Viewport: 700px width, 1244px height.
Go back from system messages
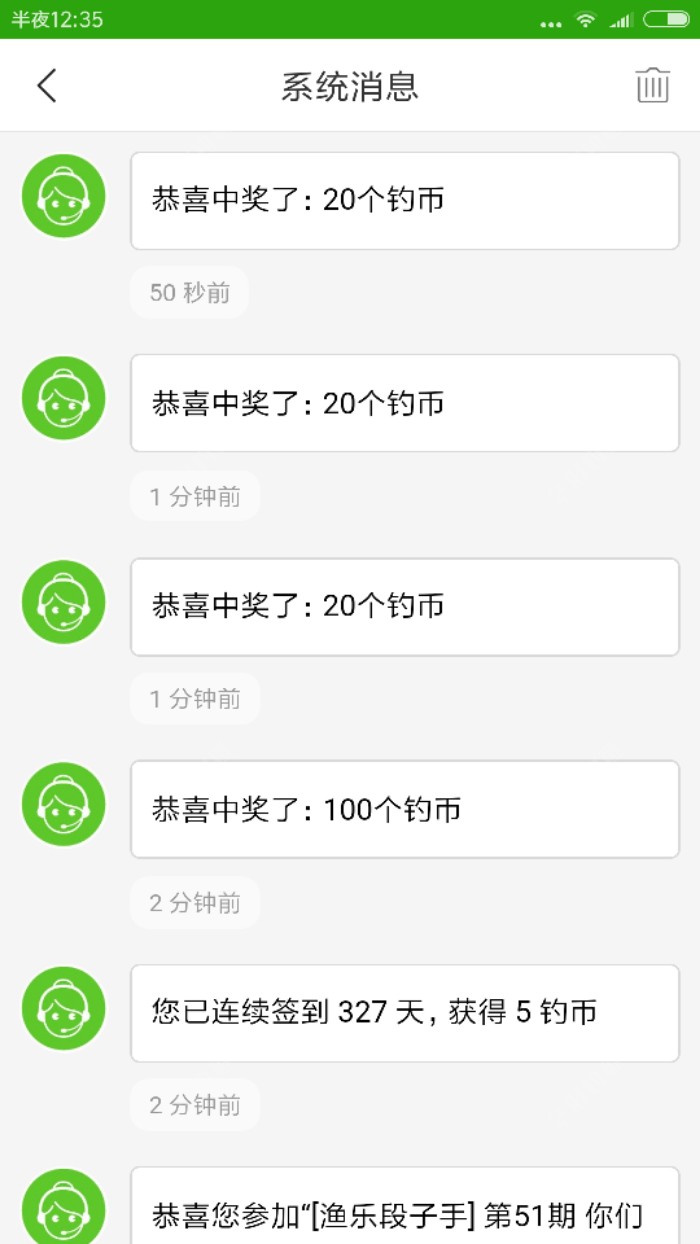pyautogui.click(x=47, y=86)
